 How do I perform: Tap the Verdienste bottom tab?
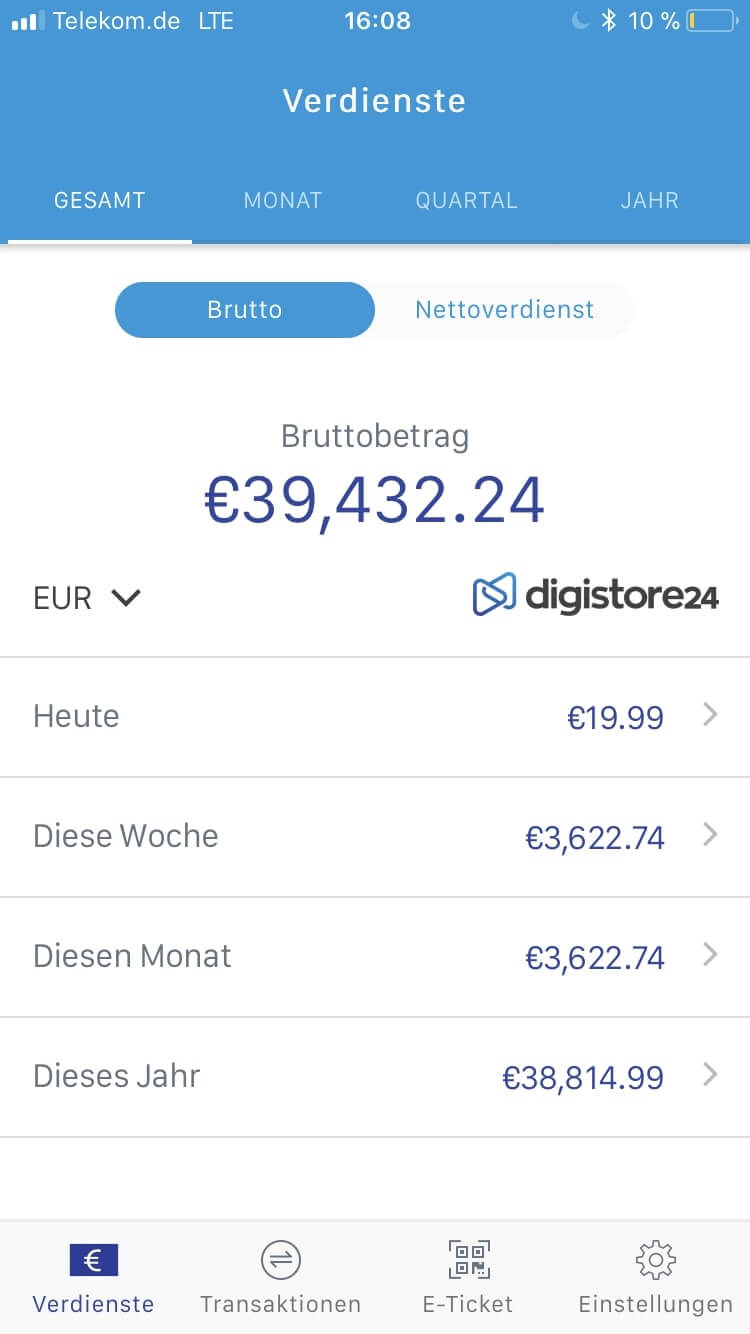coord(94,1278)
